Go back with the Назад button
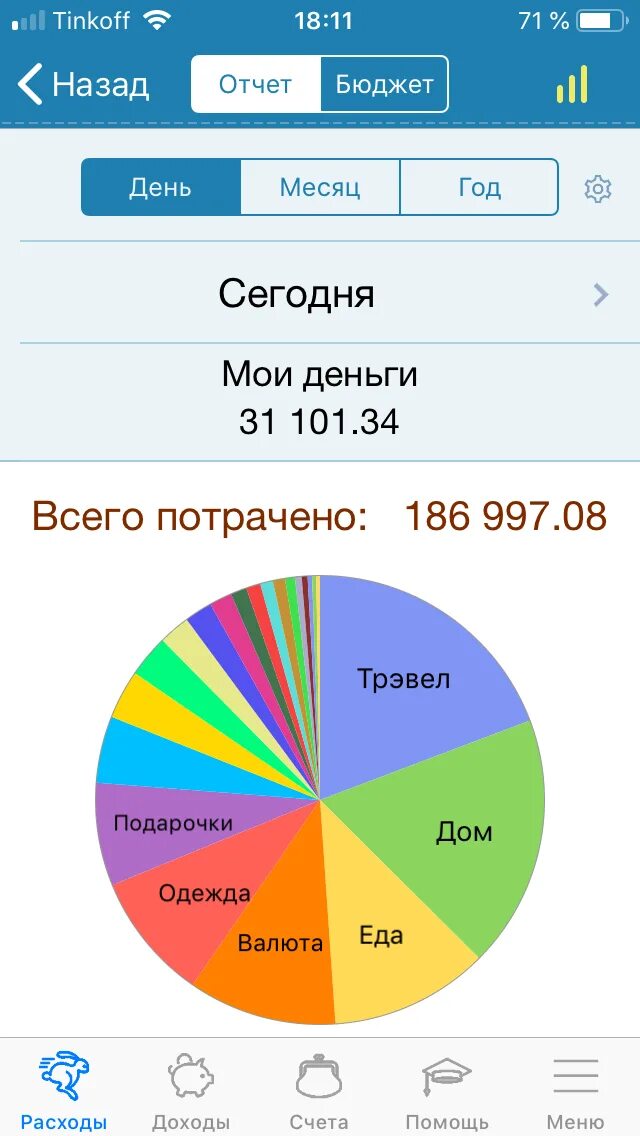The height and width of the screenshot is (1136, 640). tap(83, 85)
